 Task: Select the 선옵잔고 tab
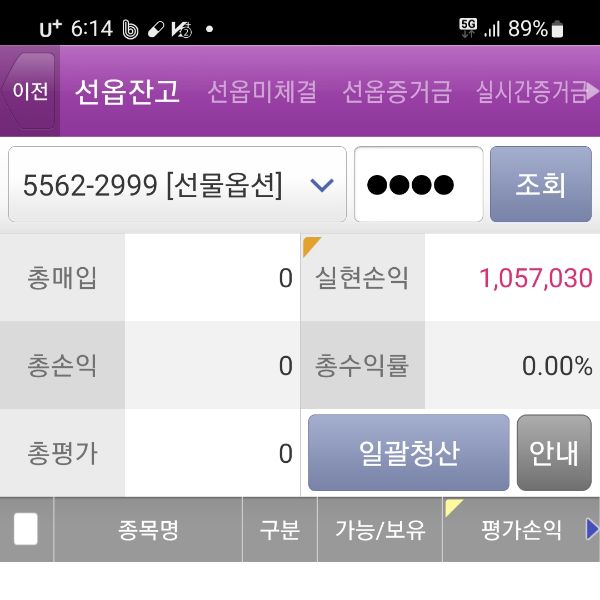(127, 92)
